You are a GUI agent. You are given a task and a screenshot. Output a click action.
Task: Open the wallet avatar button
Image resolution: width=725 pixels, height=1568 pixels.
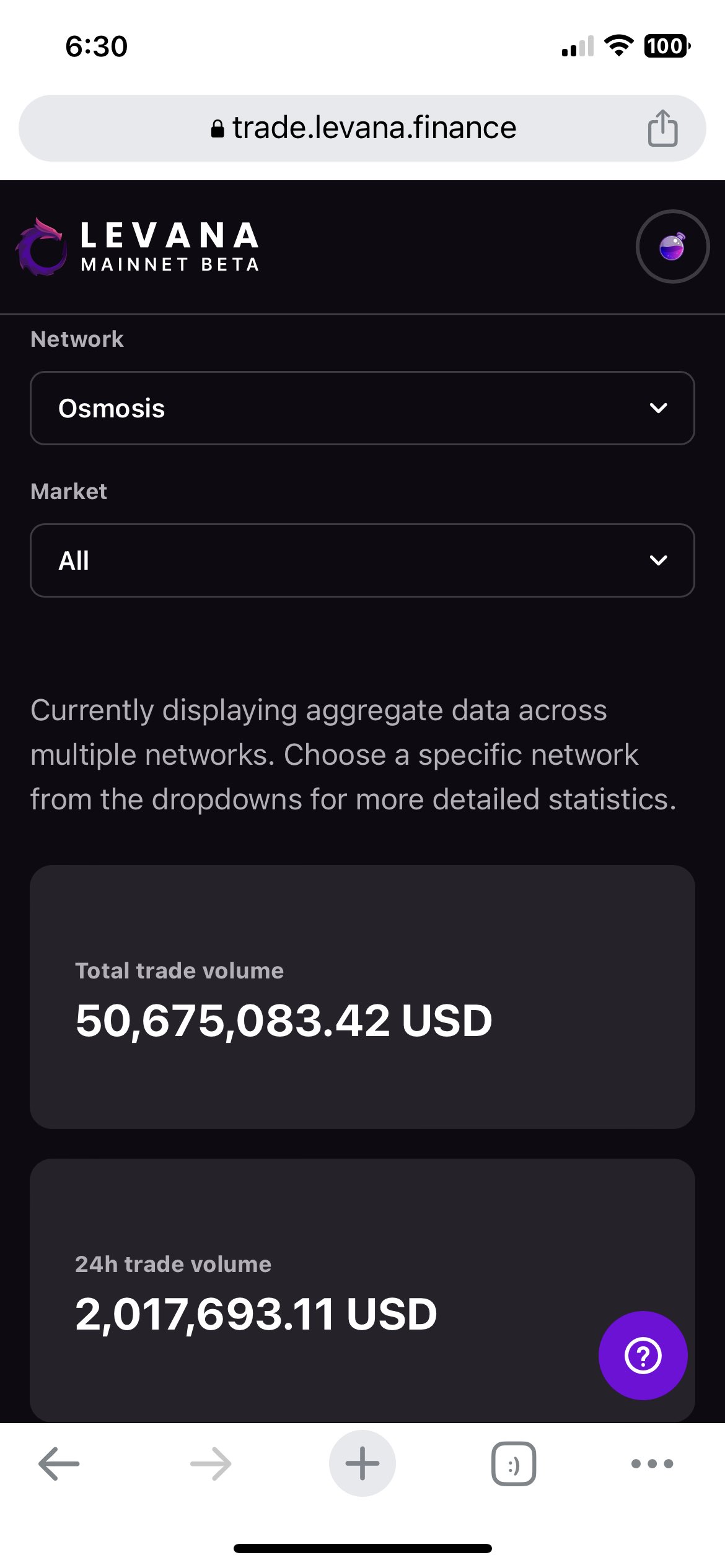coord(672,246)
